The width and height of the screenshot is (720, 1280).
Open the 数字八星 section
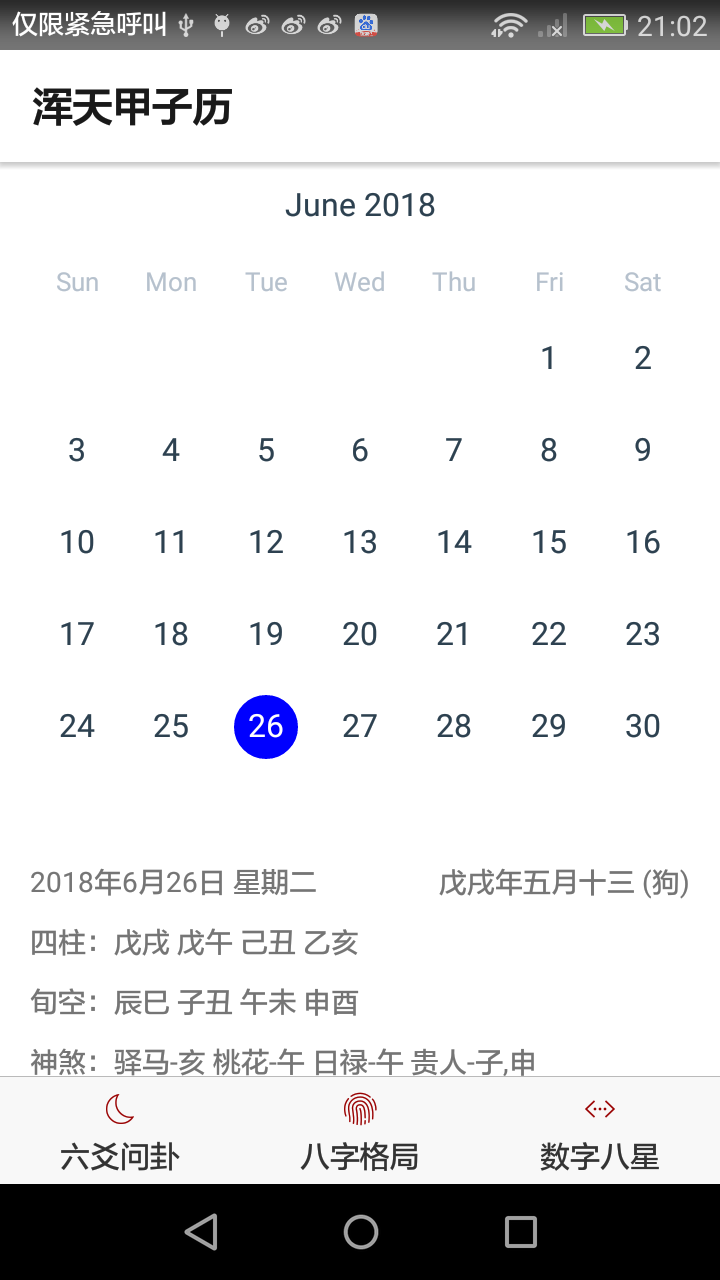coord(598,1157)
